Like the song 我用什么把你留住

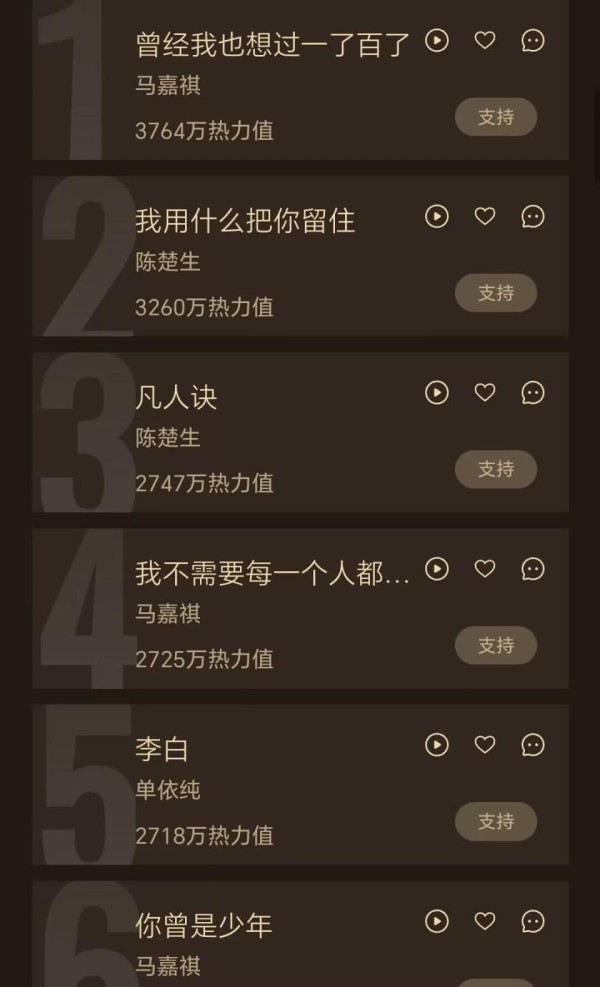[484, 217]
